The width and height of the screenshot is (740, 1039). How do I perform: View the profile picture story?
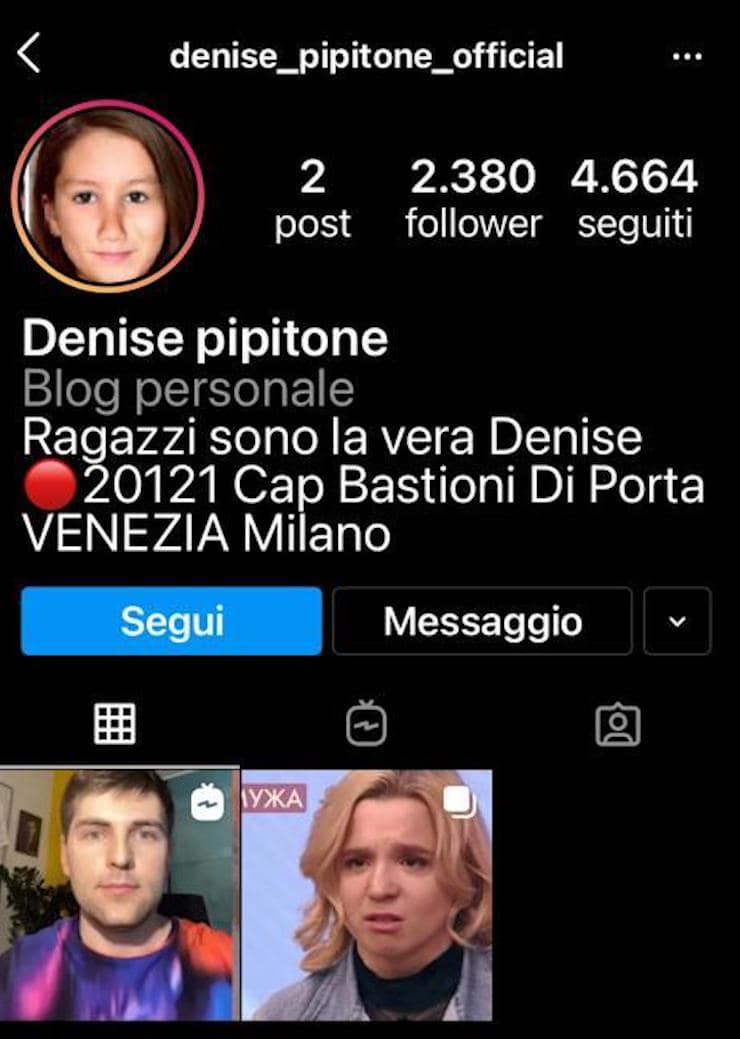(x=108, y=196)
